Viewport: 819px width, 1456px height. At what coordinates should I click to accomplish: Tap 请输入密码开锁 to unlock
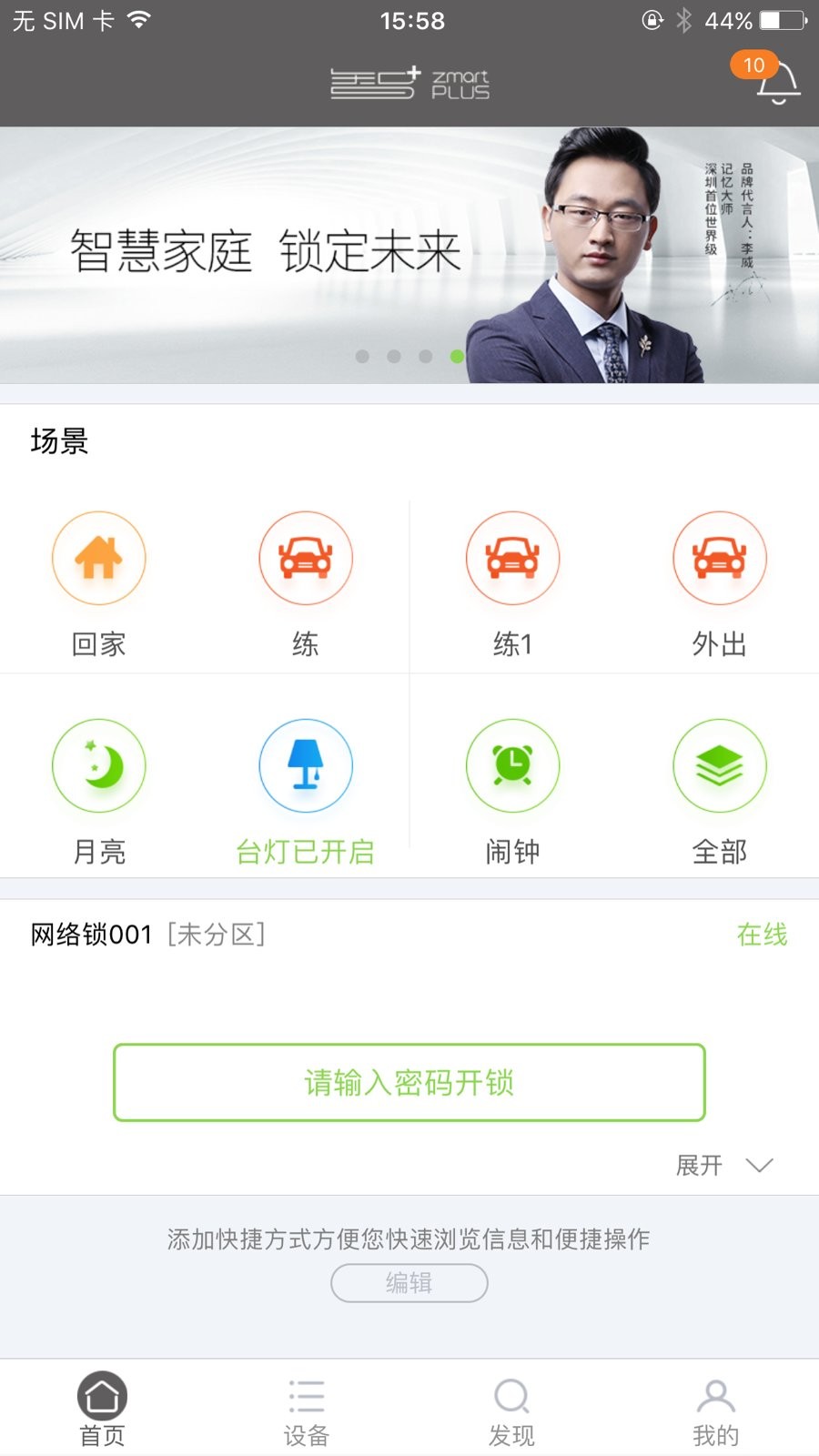click(x=409, y=1082)
